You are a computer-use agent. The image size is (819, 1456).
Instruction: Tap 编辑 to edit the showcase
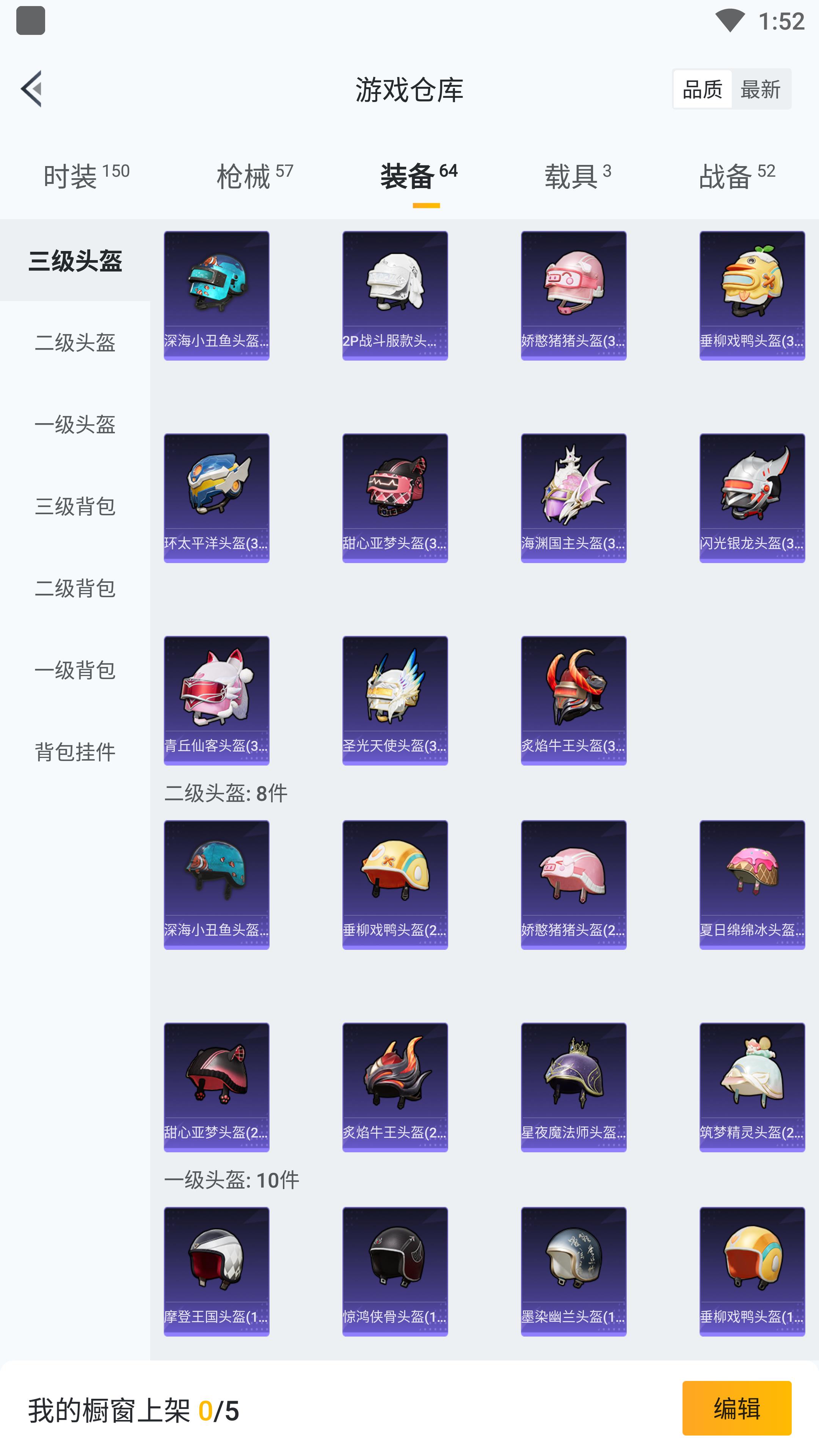736,1408
